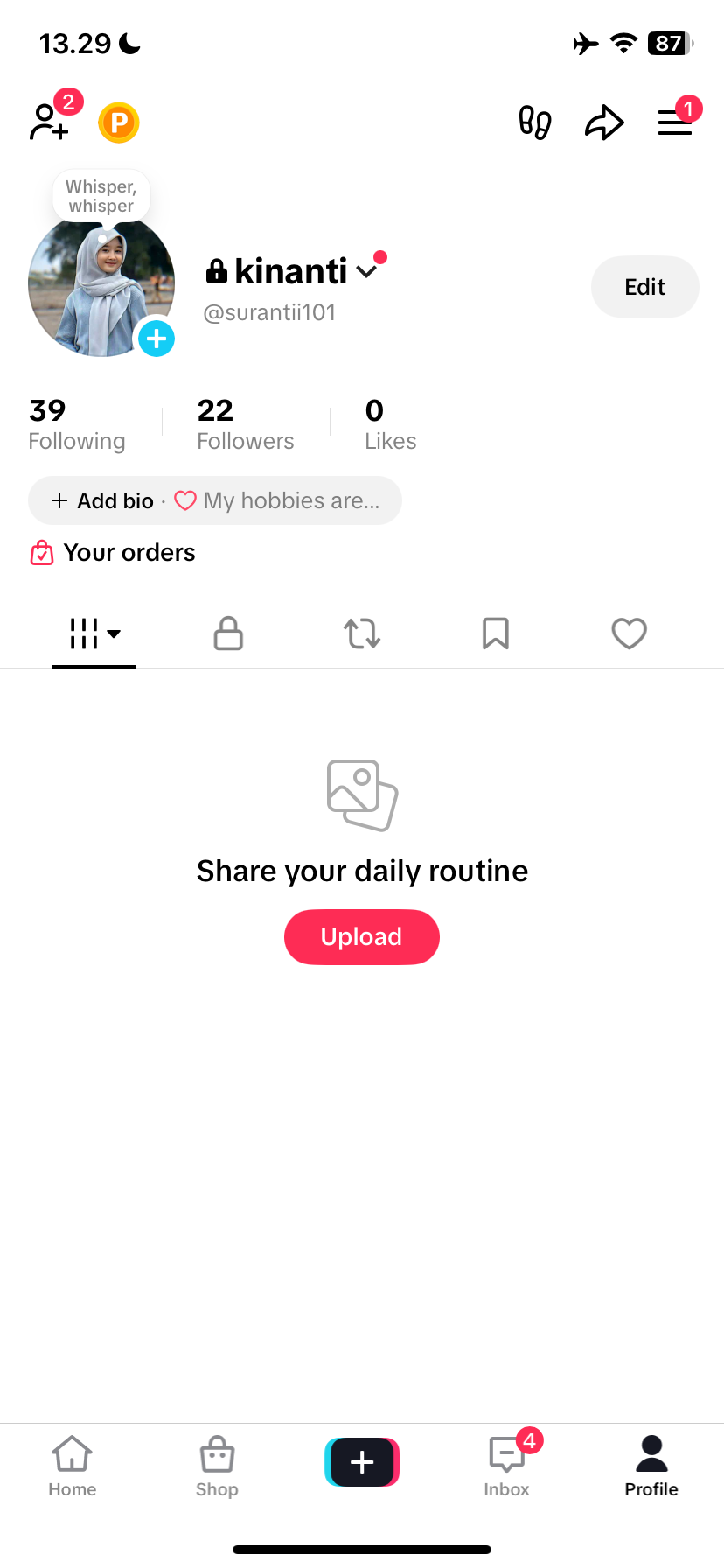Tap the red Upload button

[362, 937]
